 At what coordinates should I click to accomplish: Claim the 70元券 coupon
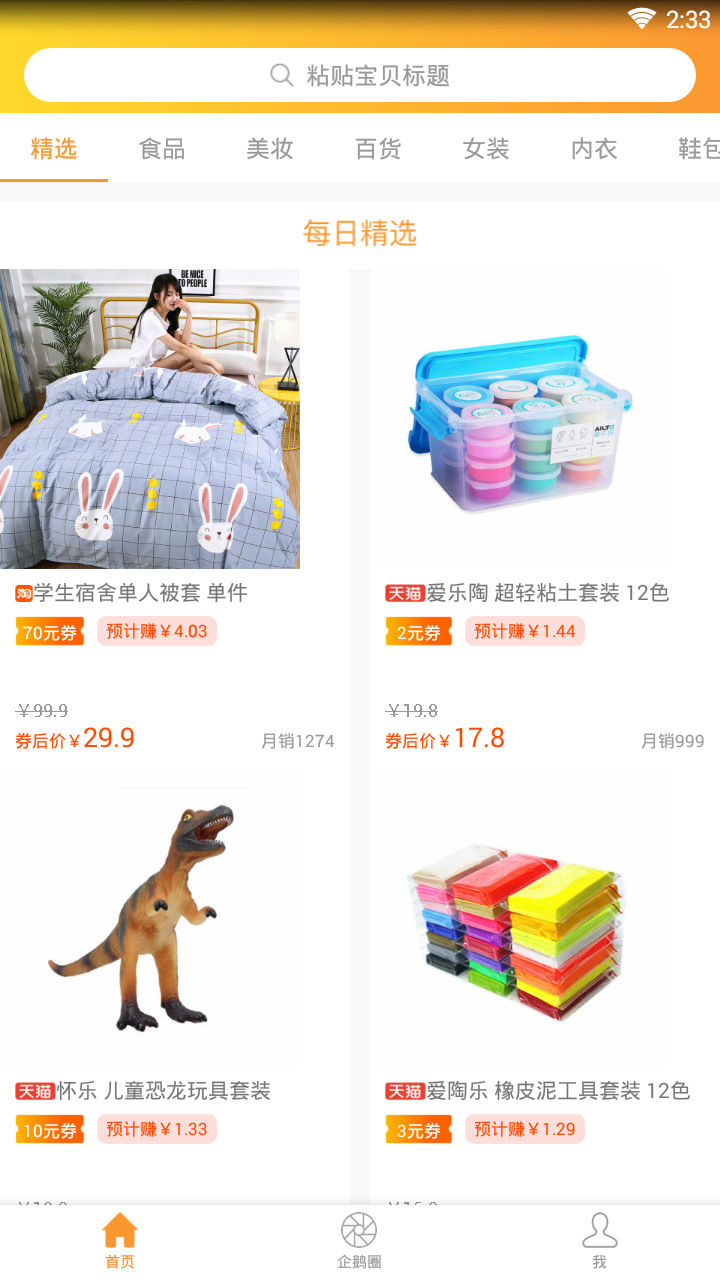(x=48, y=632)
